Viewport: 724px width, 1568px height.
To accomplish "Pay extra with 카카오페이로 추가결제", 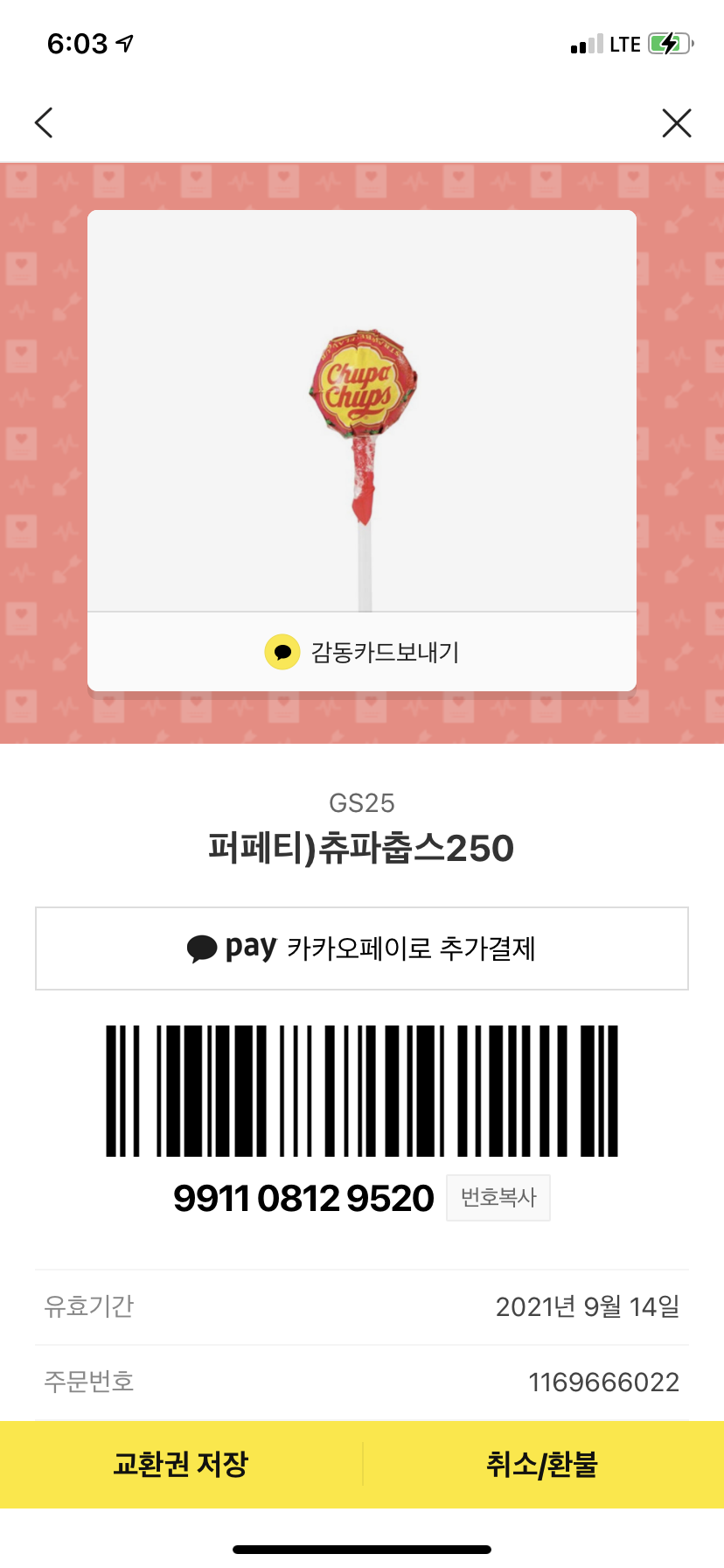I will pyautogui.click(x=362, y=948).
